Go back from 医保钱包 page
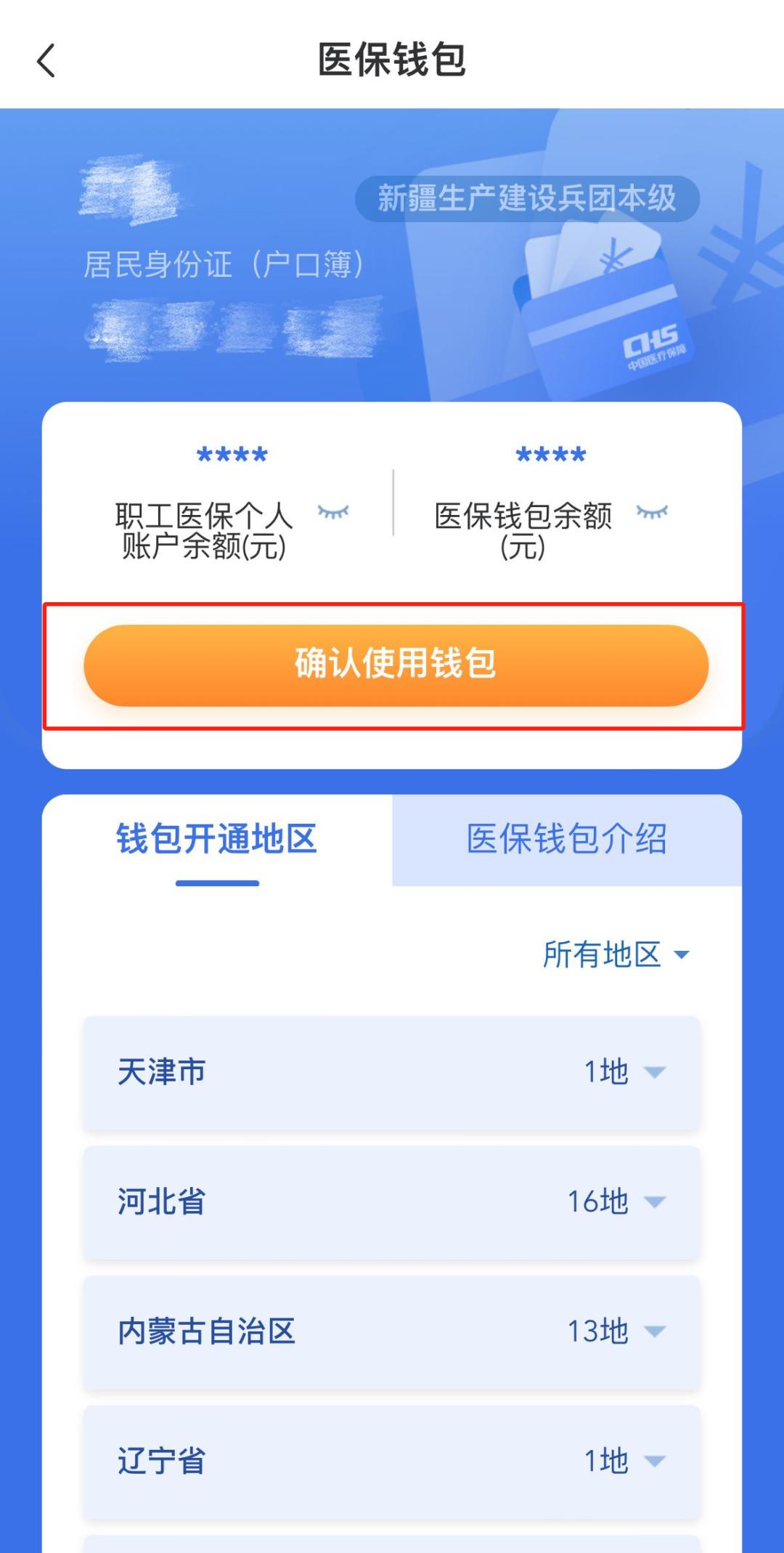 (46, 60)
